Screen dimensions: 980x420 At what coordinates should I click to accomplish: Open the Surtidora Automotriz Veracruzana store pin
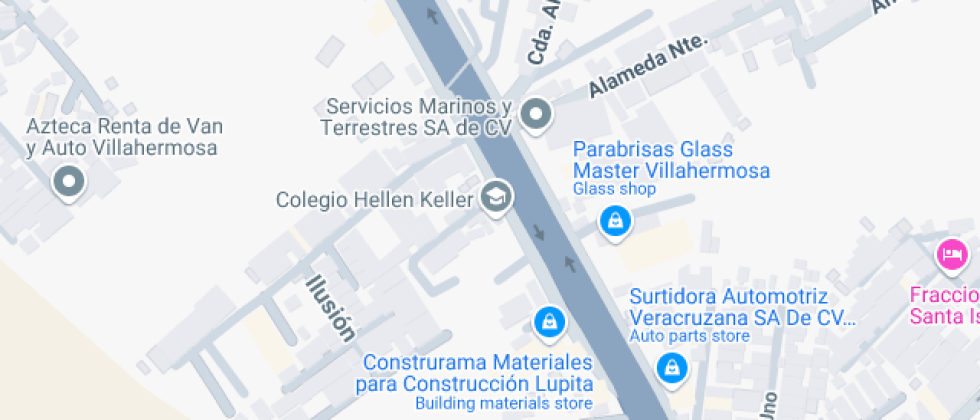pyautogui.click(x=670, y=368)
